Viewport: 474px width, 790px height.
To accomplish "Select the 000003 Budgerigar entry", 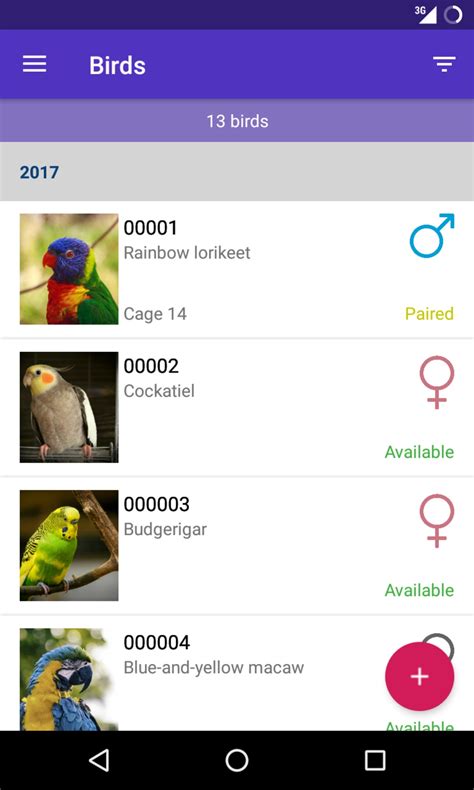I will click(x=237, y=546).
